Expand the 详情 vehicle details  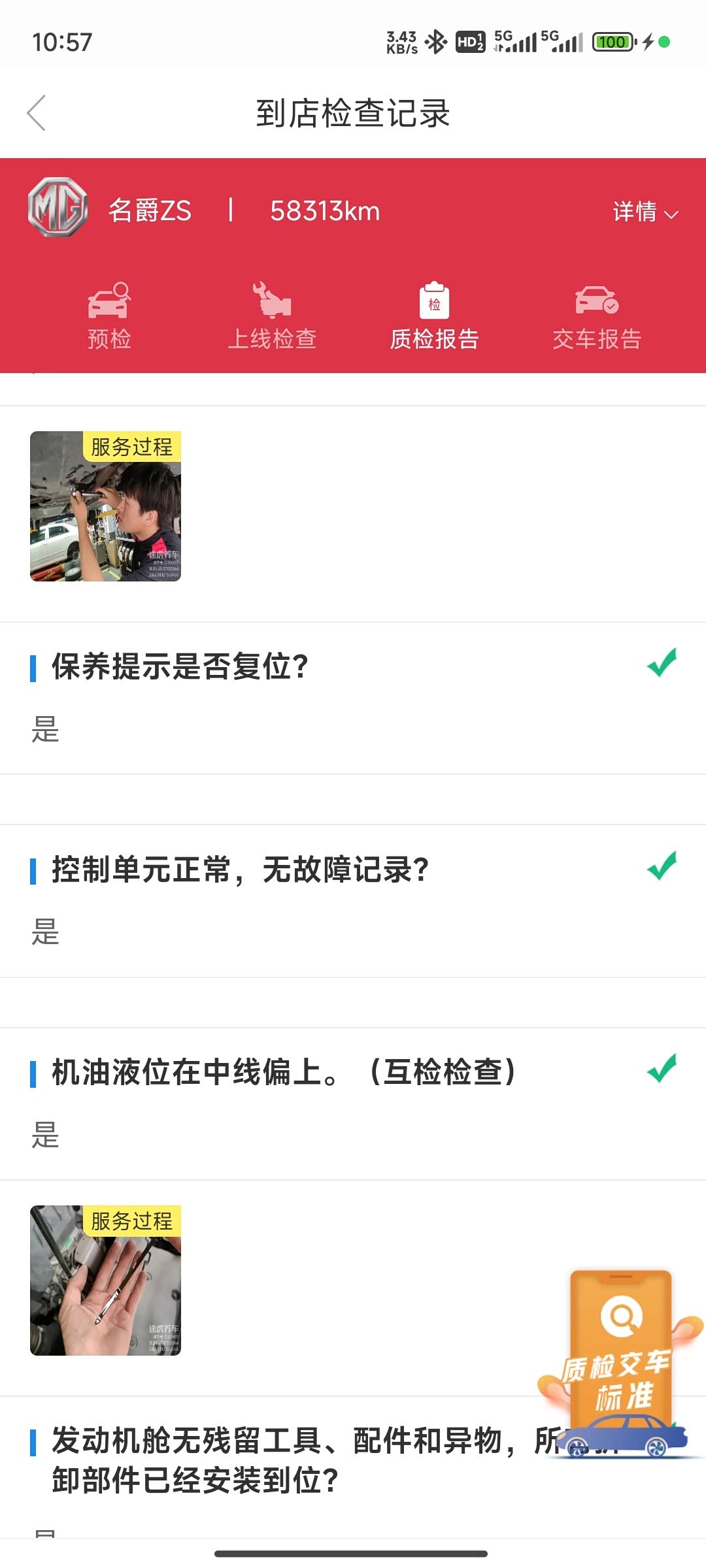(x=645, y=212)
